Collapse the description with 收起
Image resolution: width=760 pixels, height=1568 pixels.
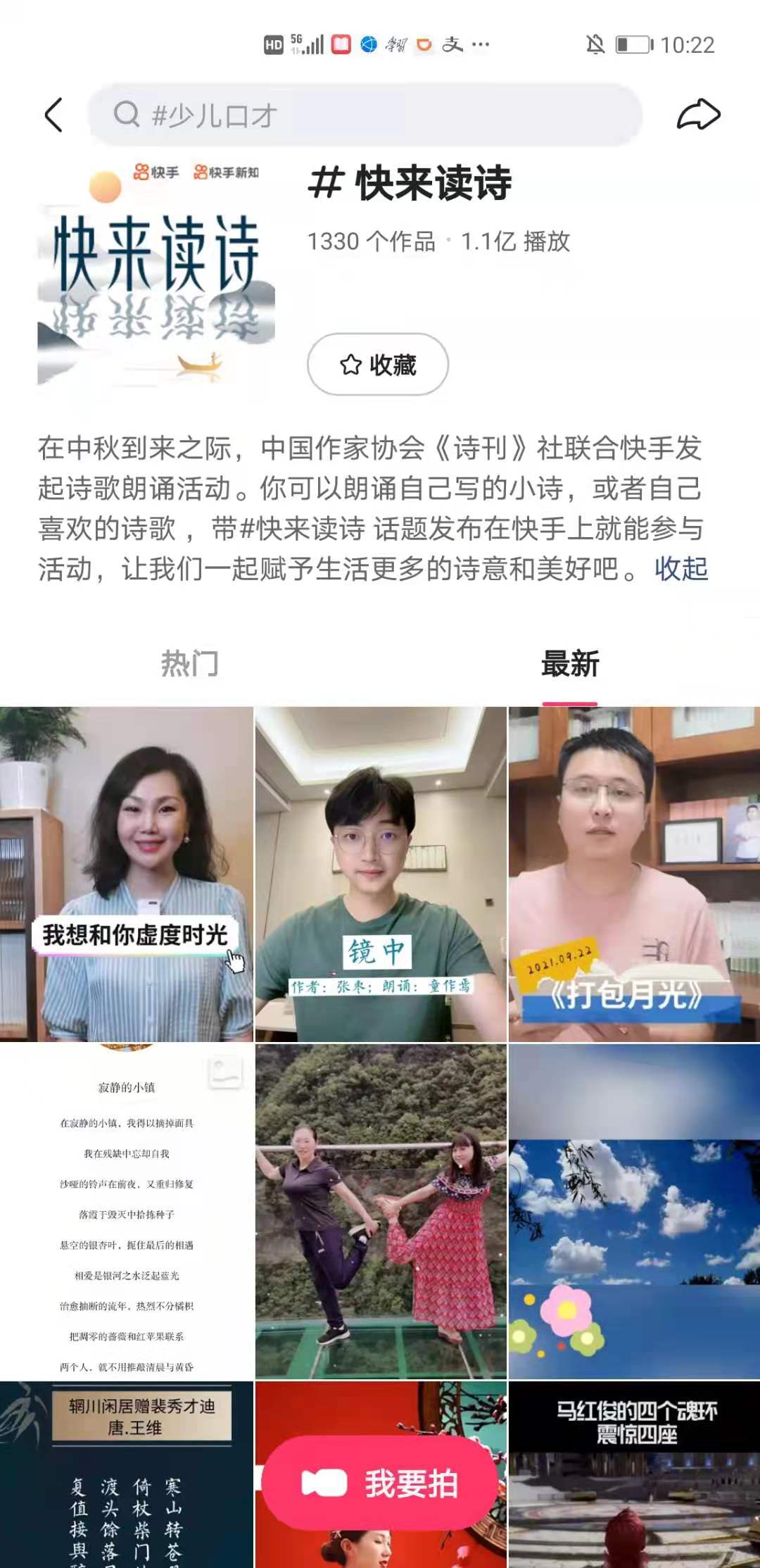(x=680, y=569)
